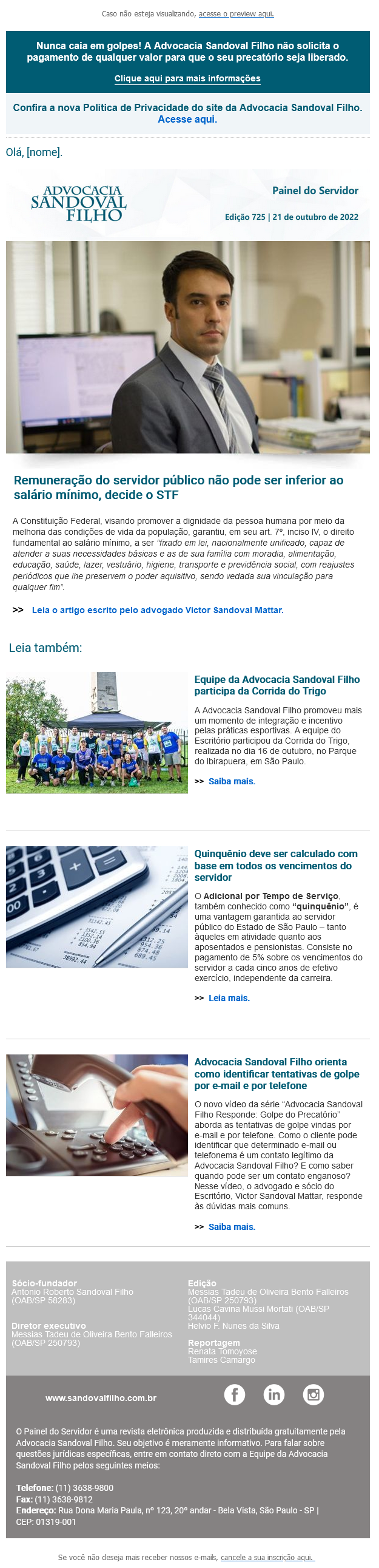This screenshot has width=379, height=1568.
Task: Open the calculator image for Quinquênio article
Action: 97,907
